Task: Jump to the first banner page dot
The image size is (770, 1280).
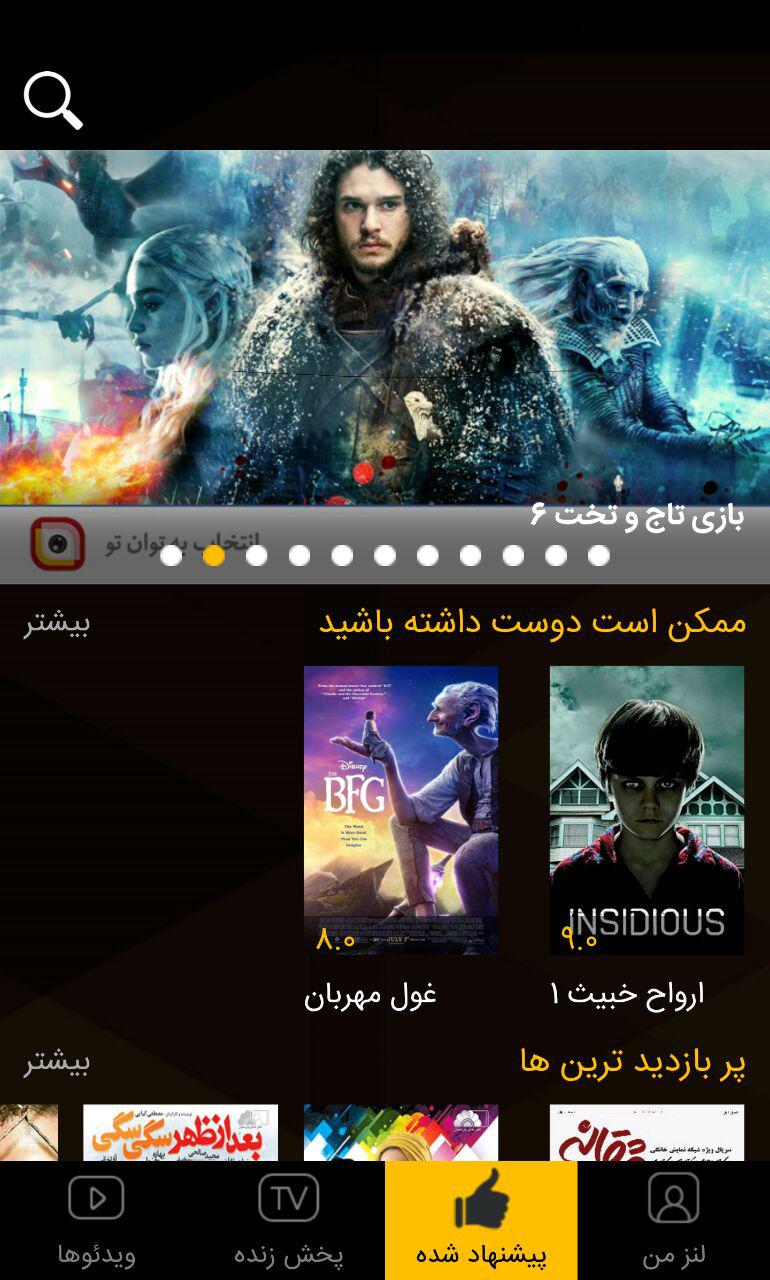Action: 171,556
